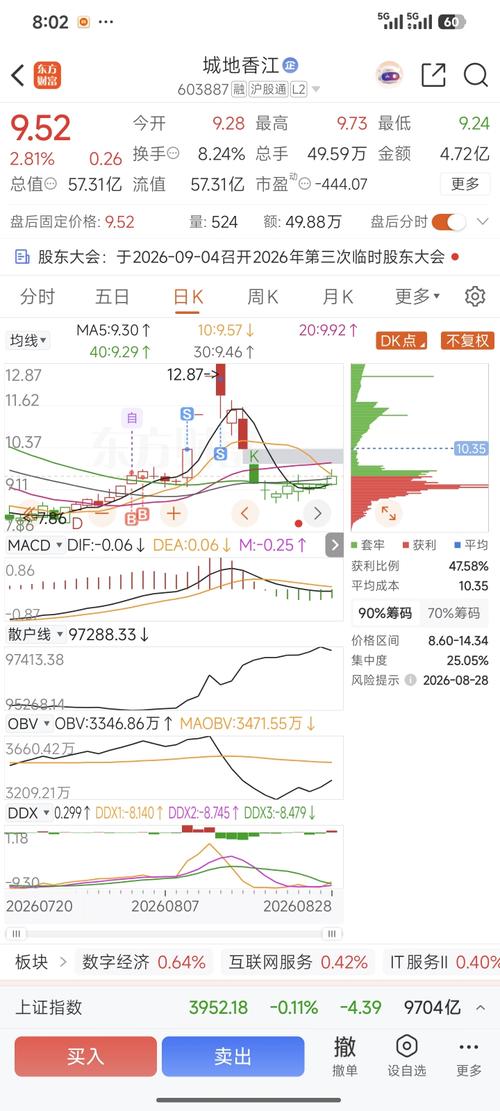
Task: Select the 月K chart tab
Action: click(338, 297)
